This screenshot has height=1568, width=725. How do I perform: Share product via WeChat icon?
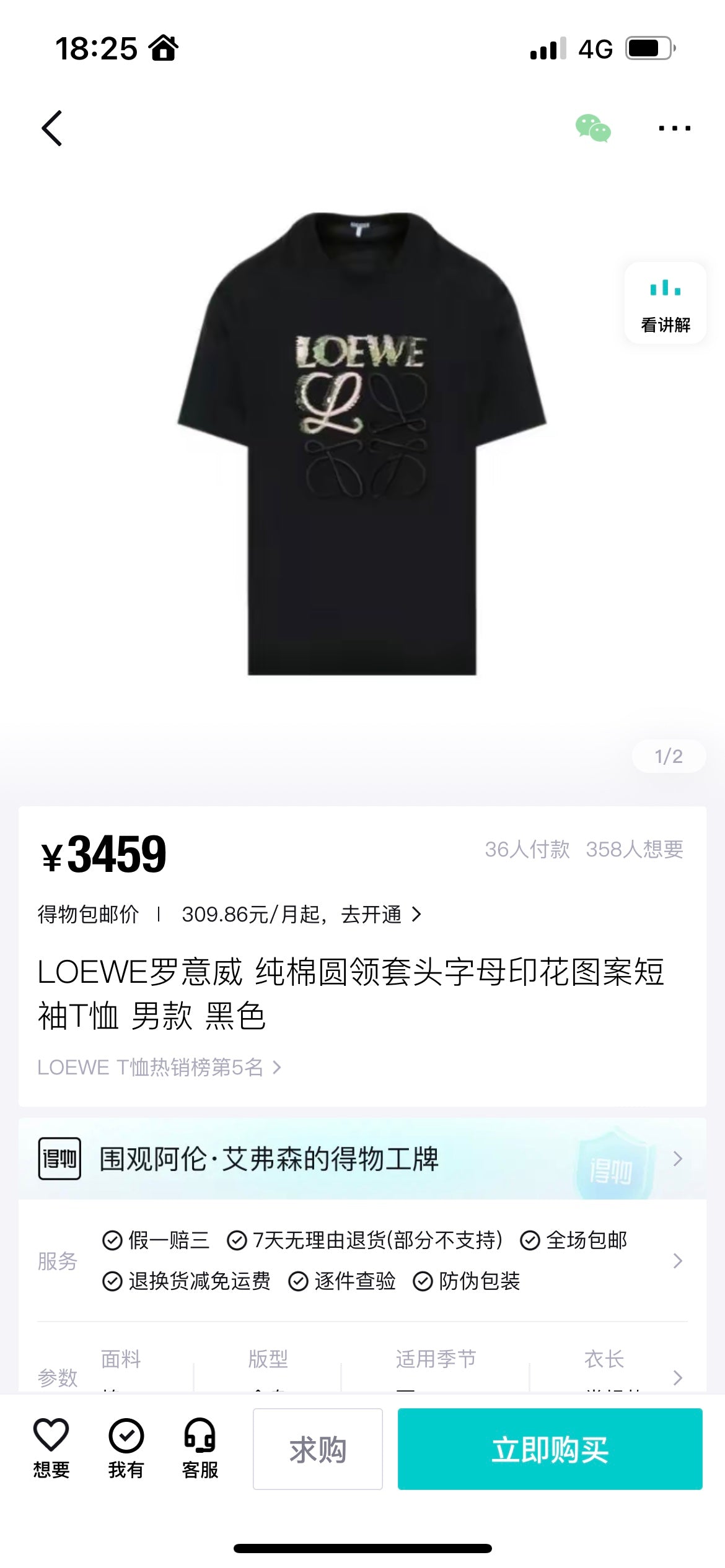[x=593, y=128]
